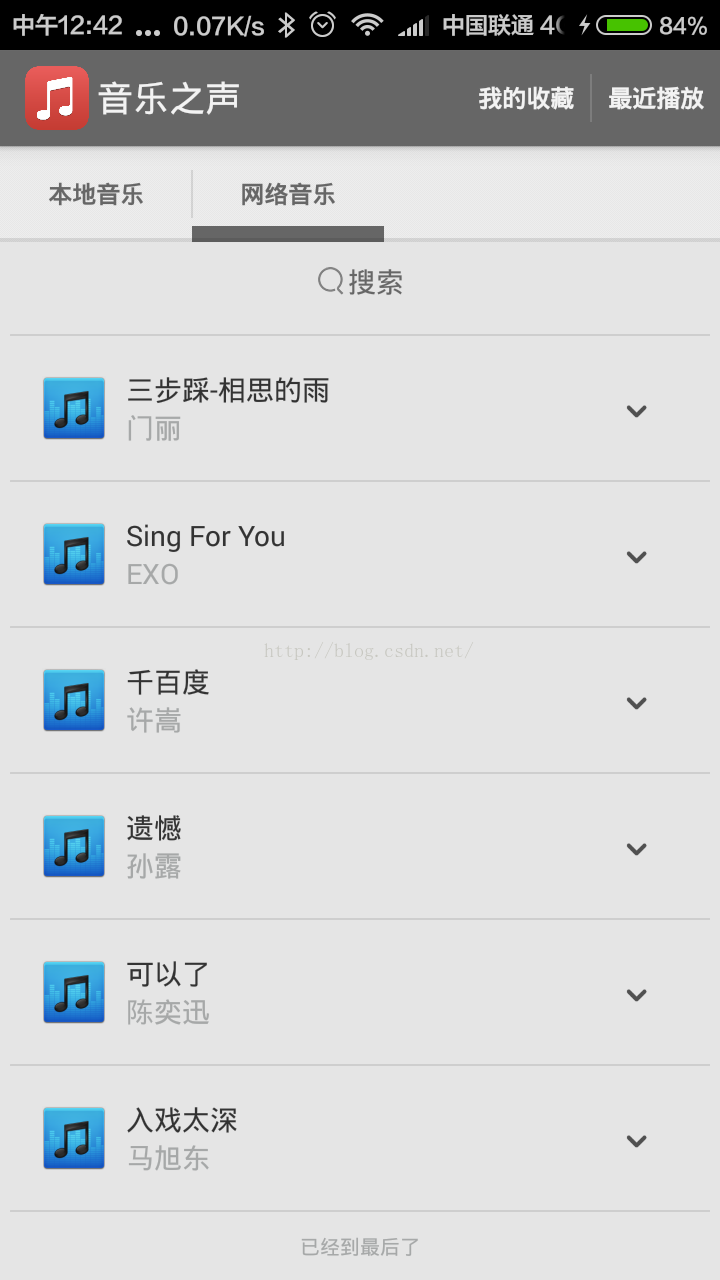
Task: Switch to the 本地音乐 tab
Action: [x=96, y=194]
